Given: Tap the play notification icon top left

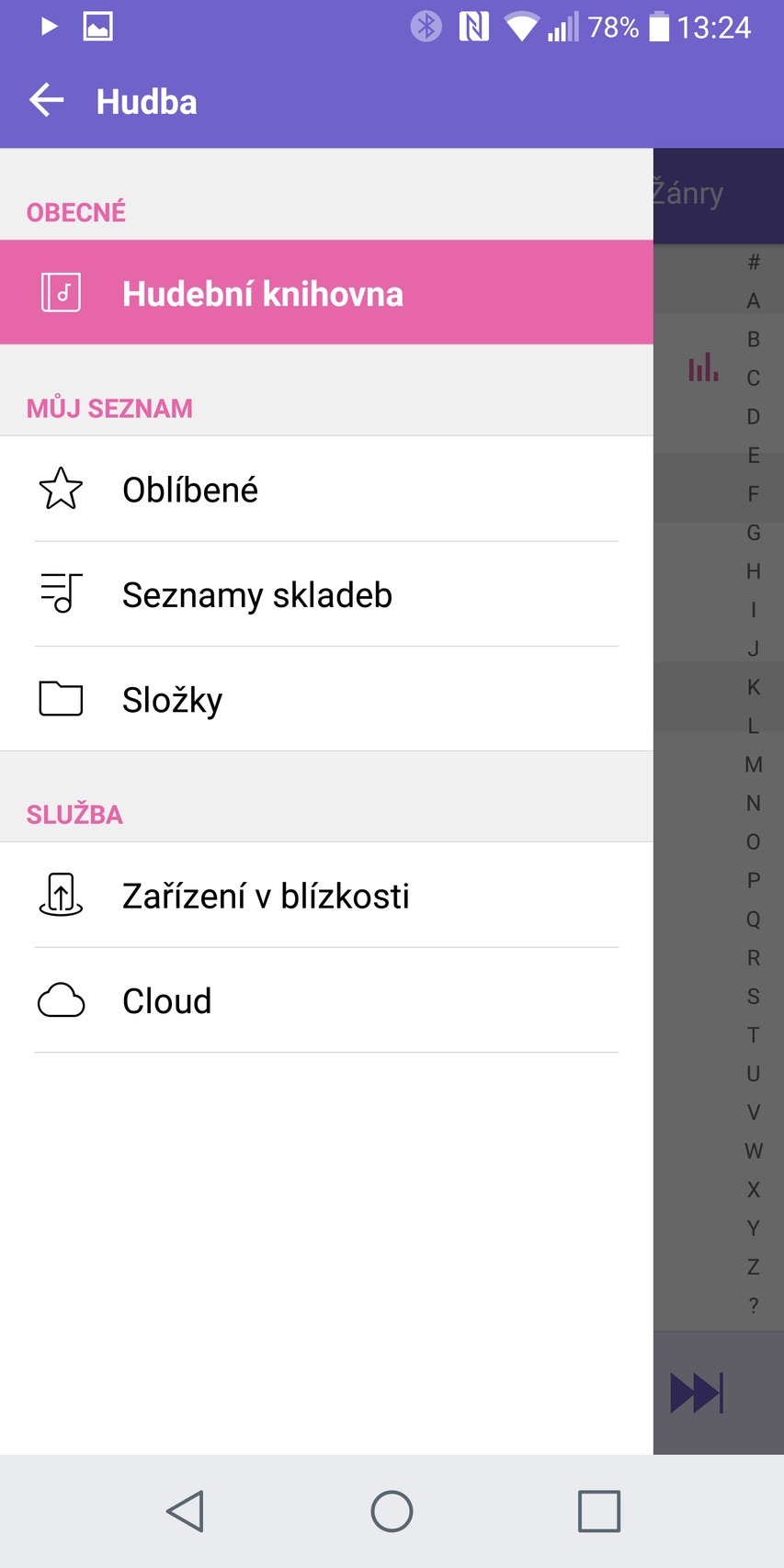Looking at the screenshot, I should pos(48,25).
